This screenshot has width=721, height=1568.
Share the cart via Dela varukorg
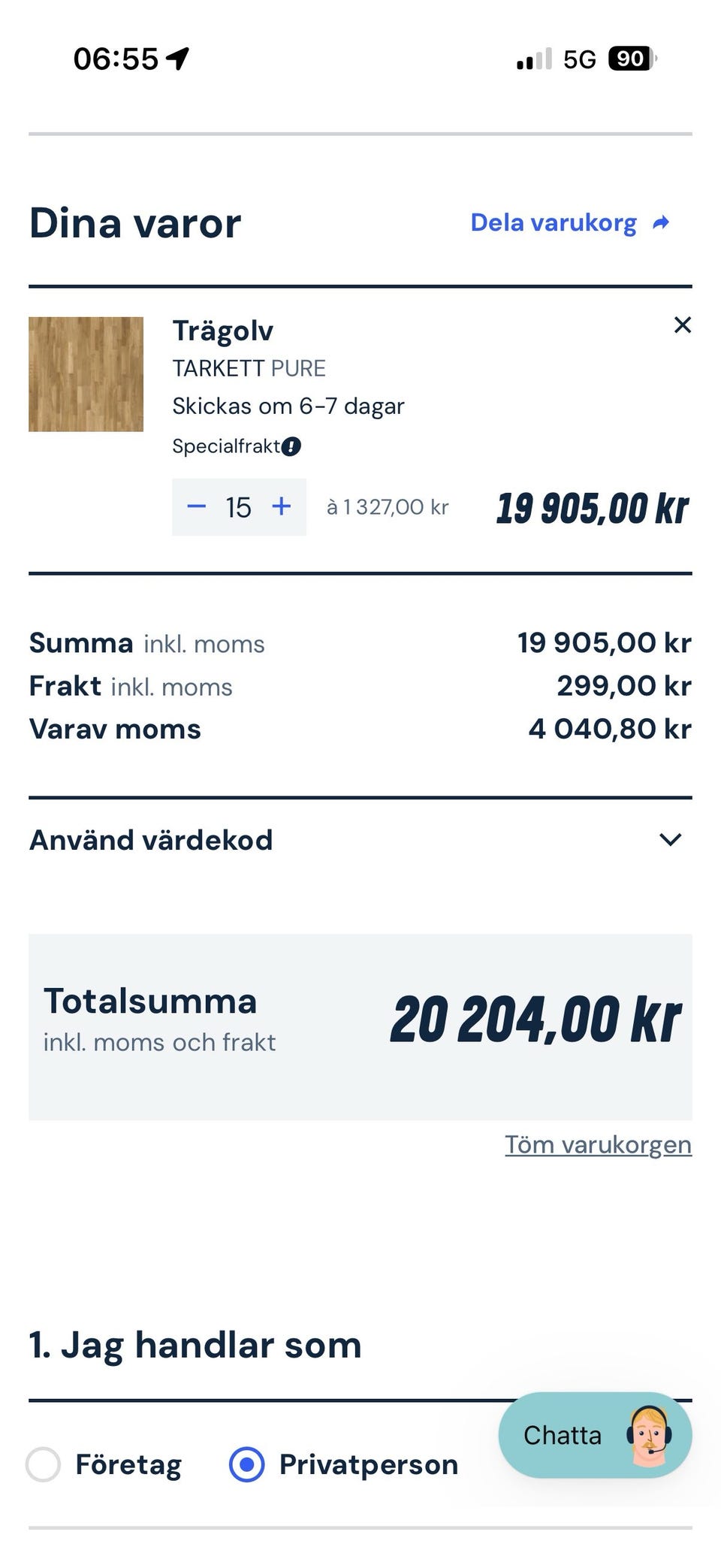click(x=569, y=223)
